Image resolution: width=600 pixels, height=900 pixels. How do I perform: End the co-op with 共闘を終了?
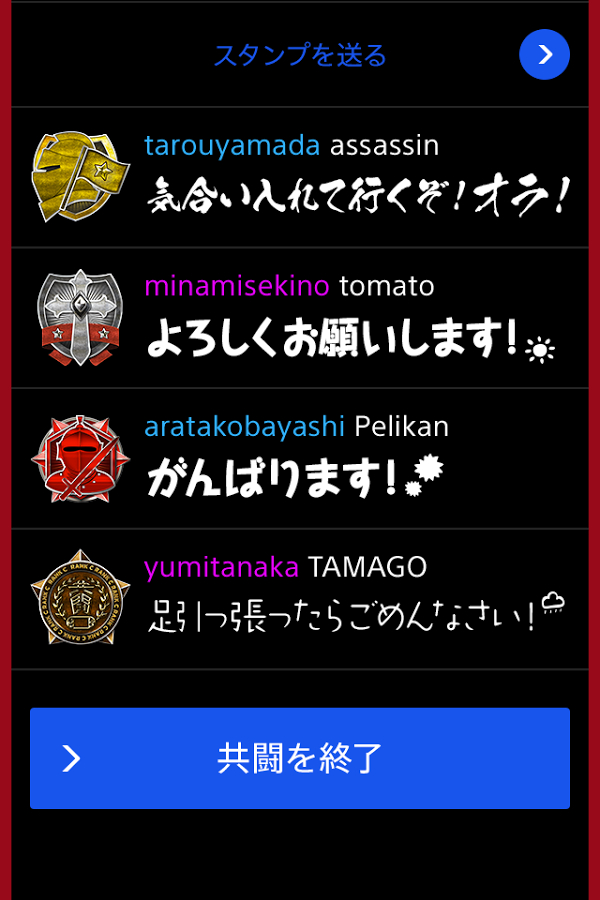(x=300, y=758)
